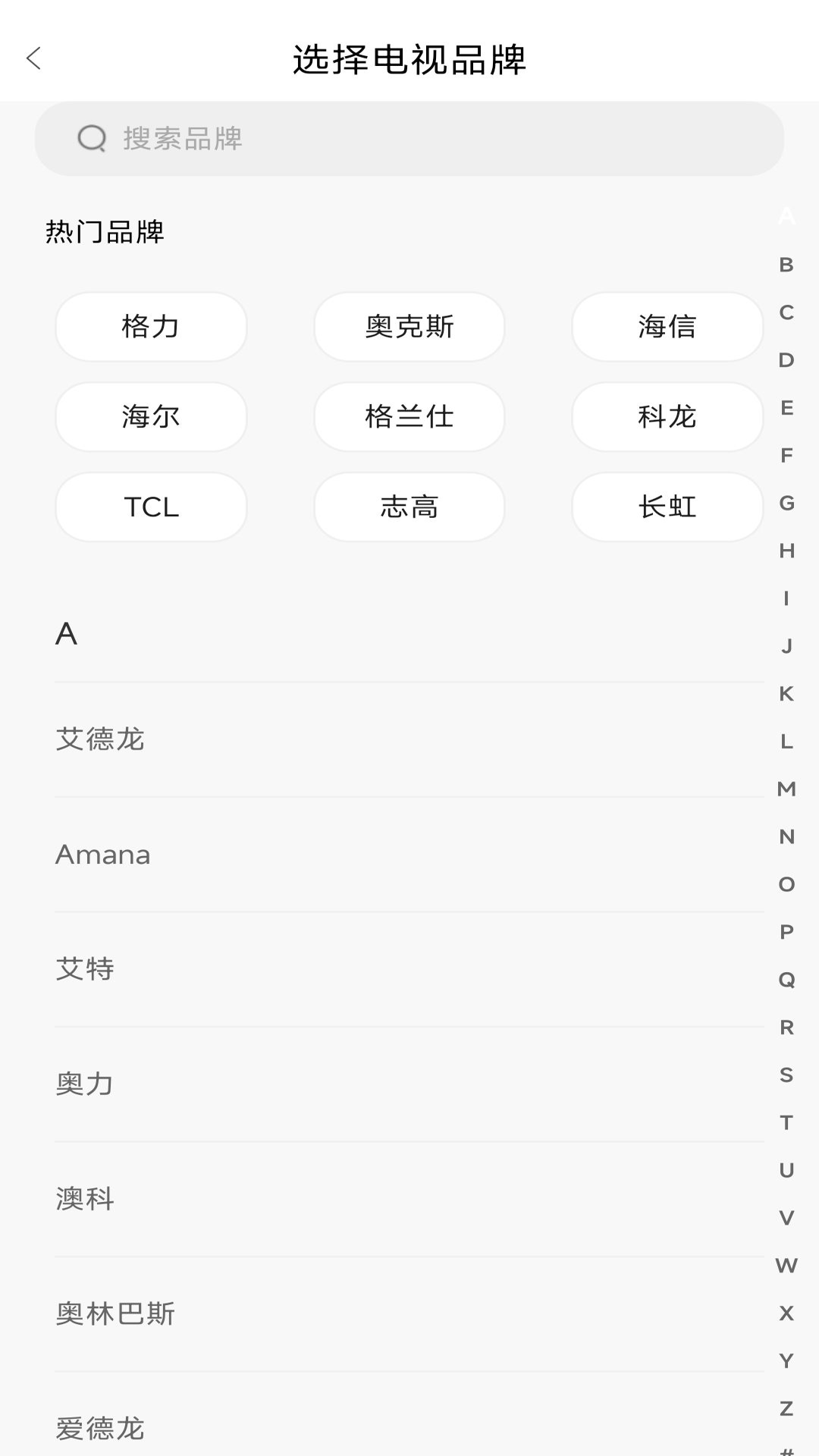Pick 海信 from popular brands
Viewport: 819px width, 1456px height.
tap(667, 327)
